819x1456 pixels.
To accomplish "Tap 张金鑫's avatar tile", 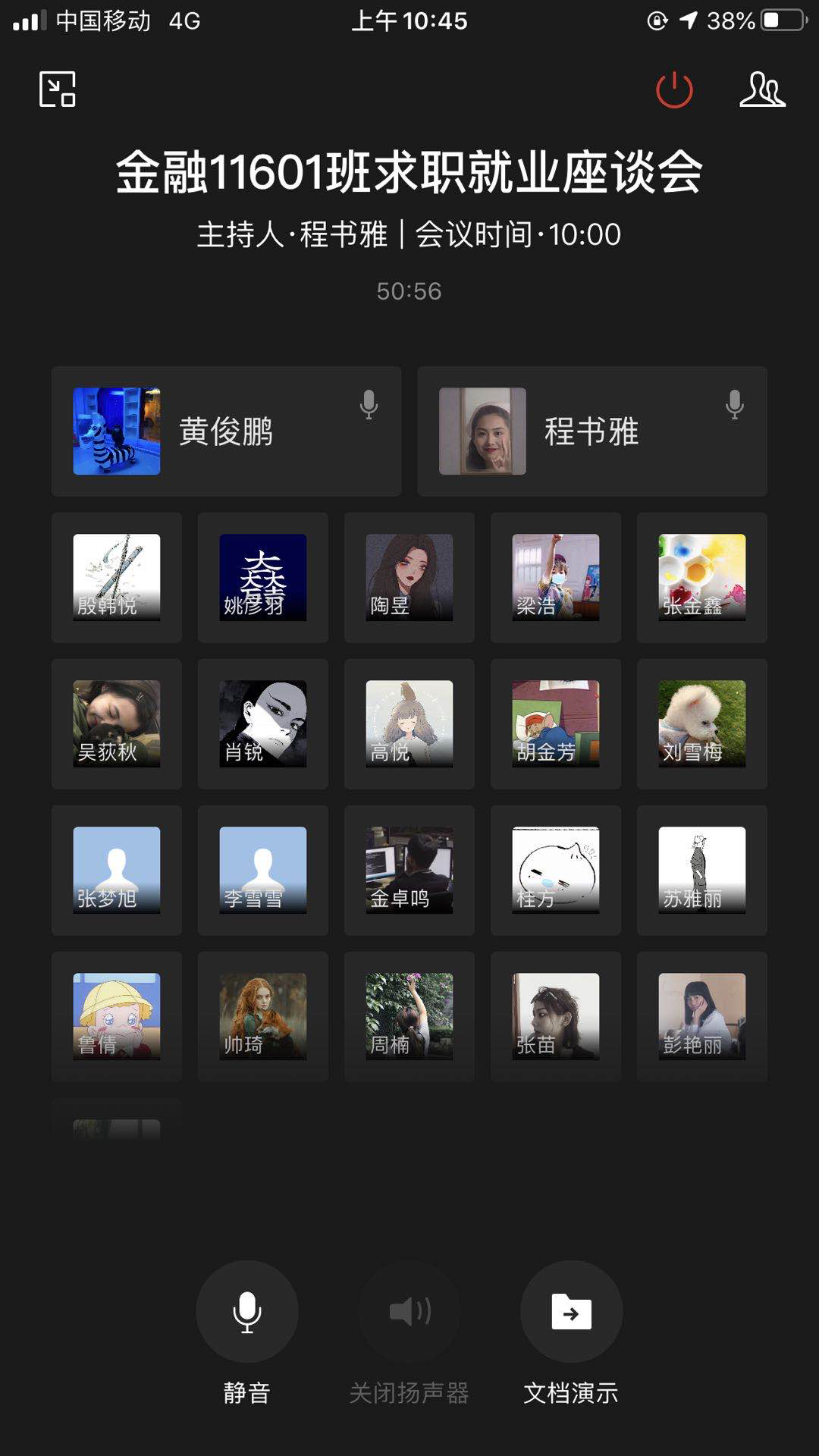I will (x=702, y=577).
